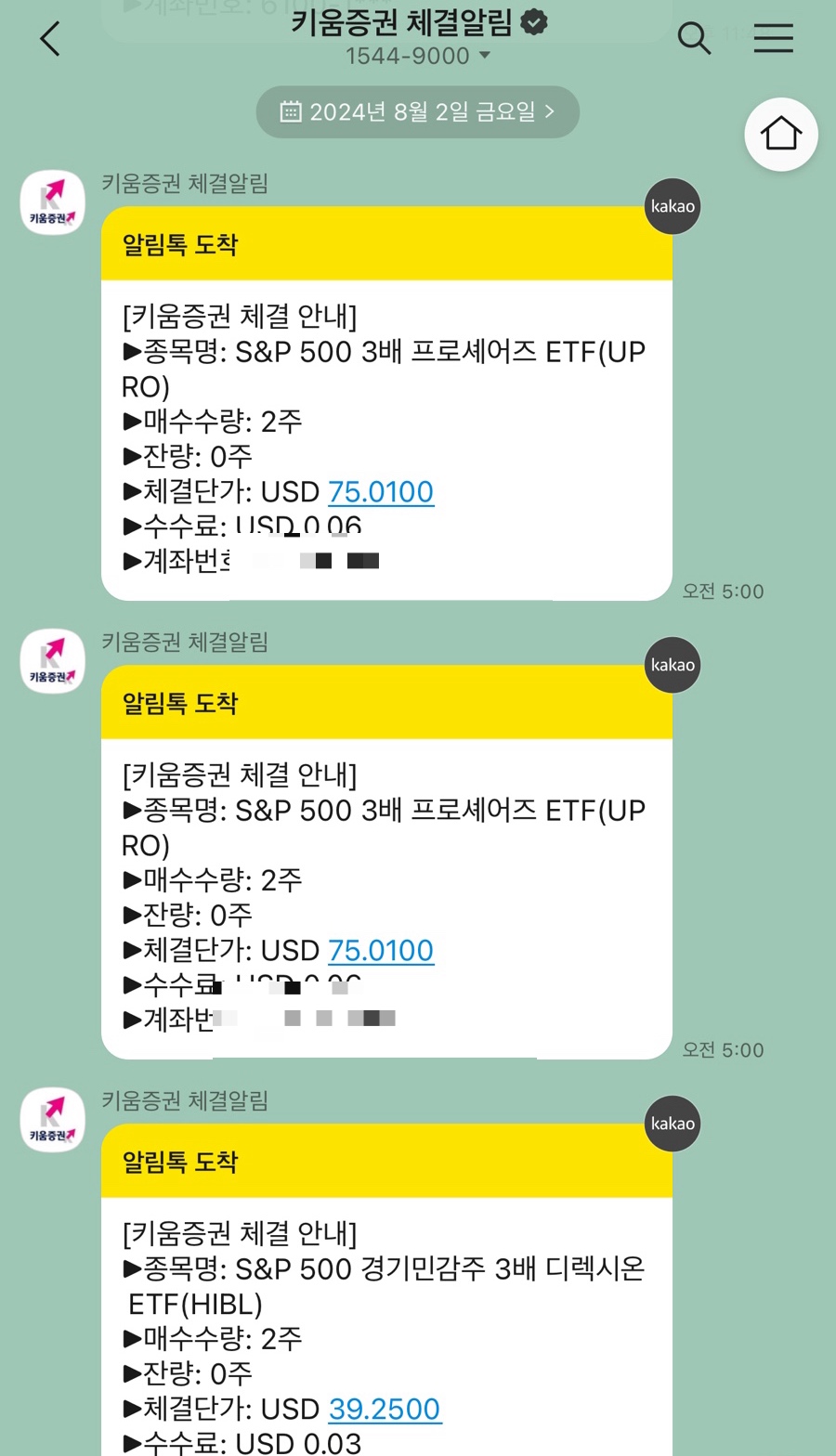Search within this chat room
Screen dimensions: 836x1456
coord(694,38)
